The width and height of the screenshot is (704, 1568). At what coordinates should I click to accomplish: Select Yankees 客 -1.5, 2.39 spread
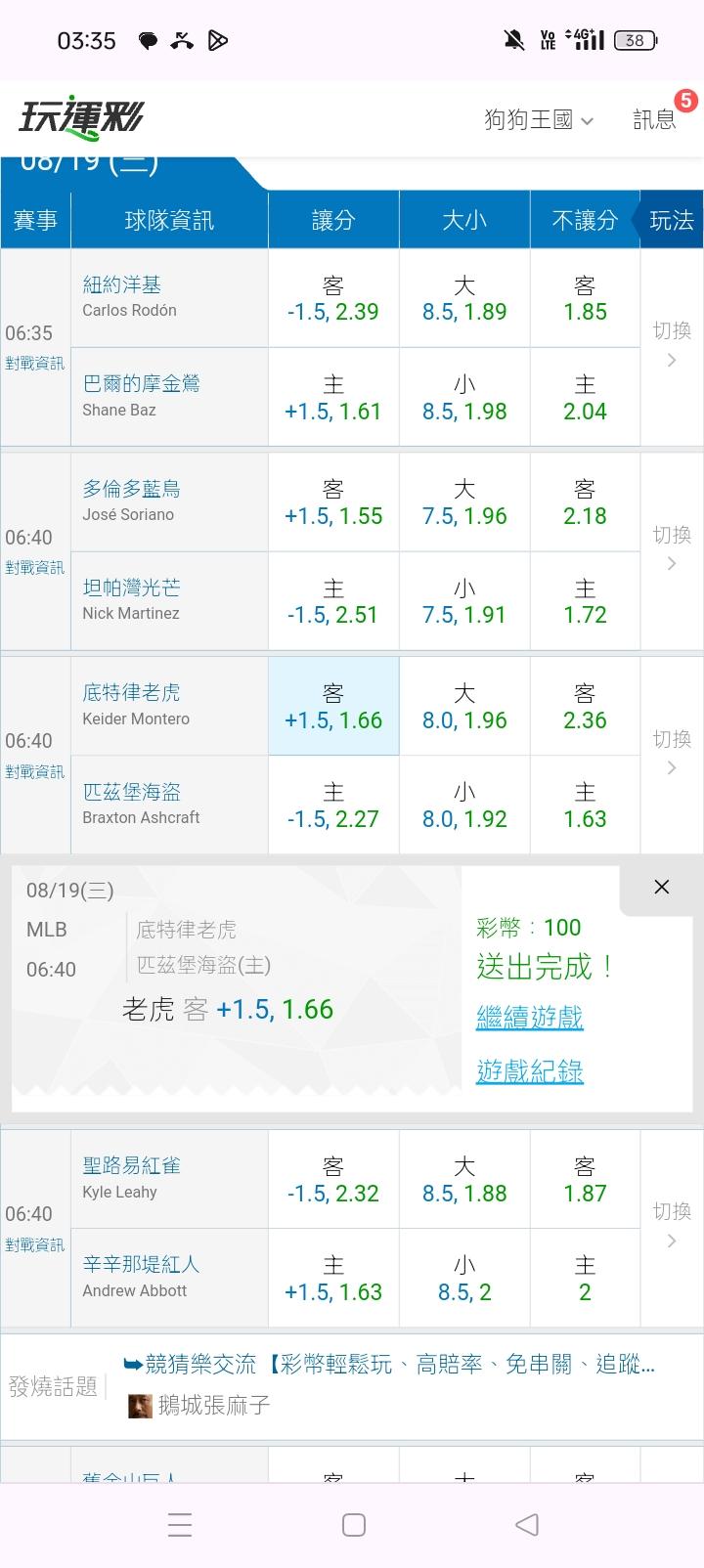point(333,298)
